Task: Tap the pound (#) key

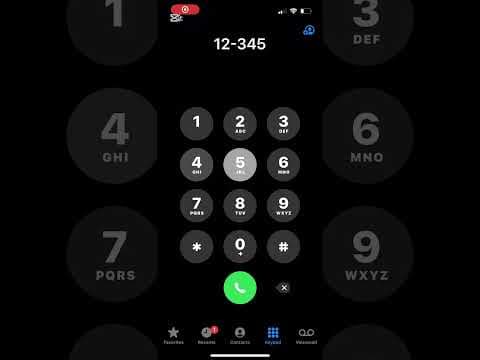Action: [283, 247]
